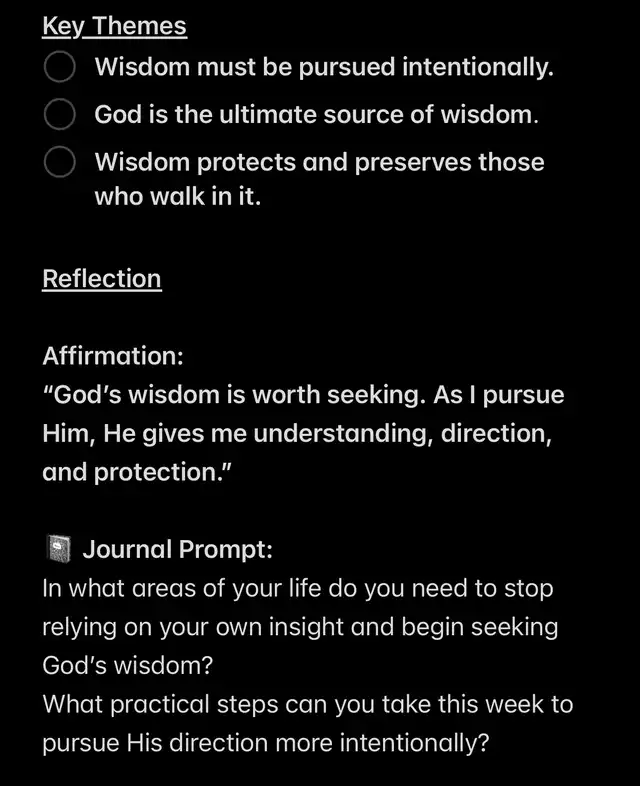Mark "God is the ultimate source of wisdom" done

60,115
